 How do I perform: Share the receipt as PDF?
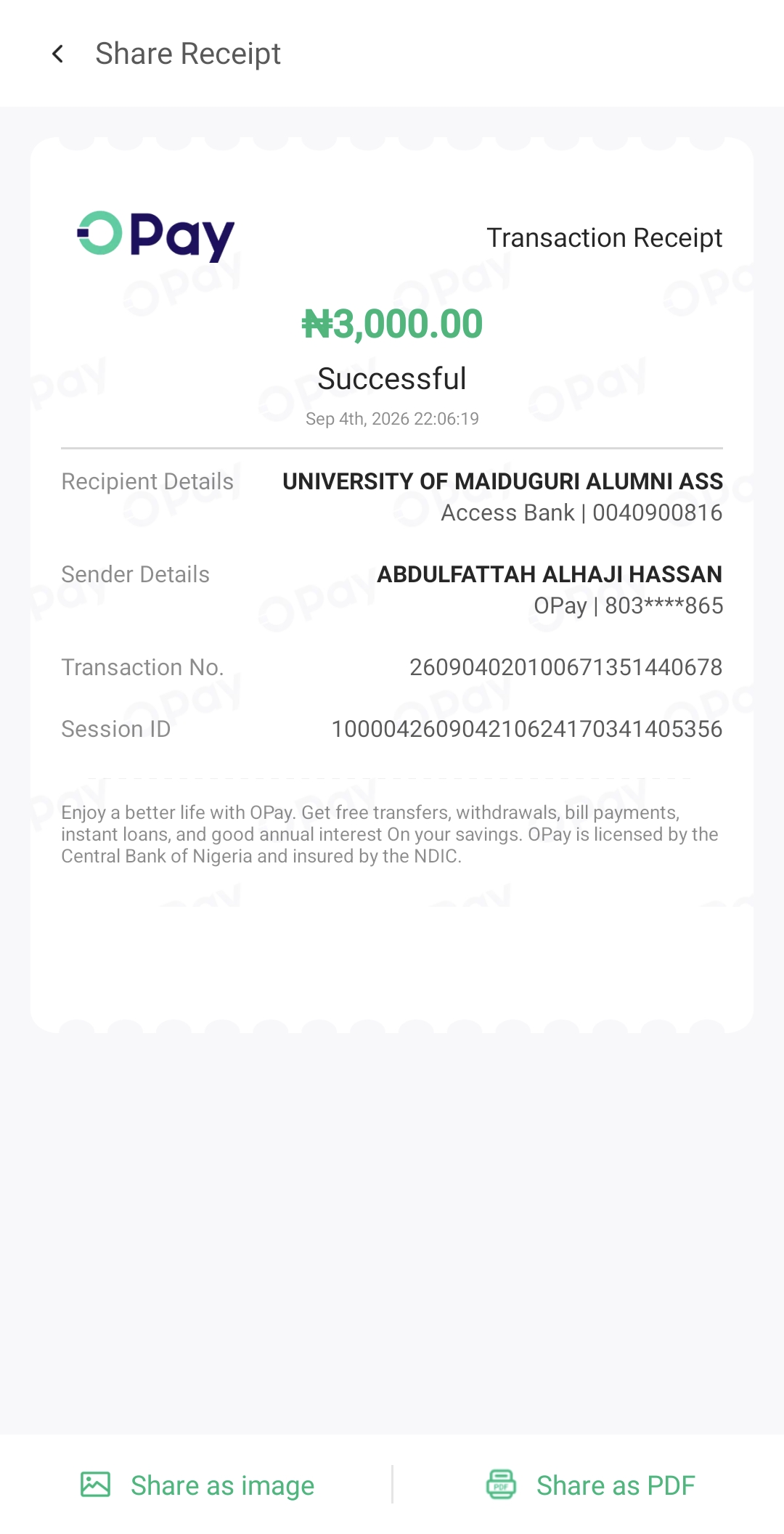(x=590, y=1485)
